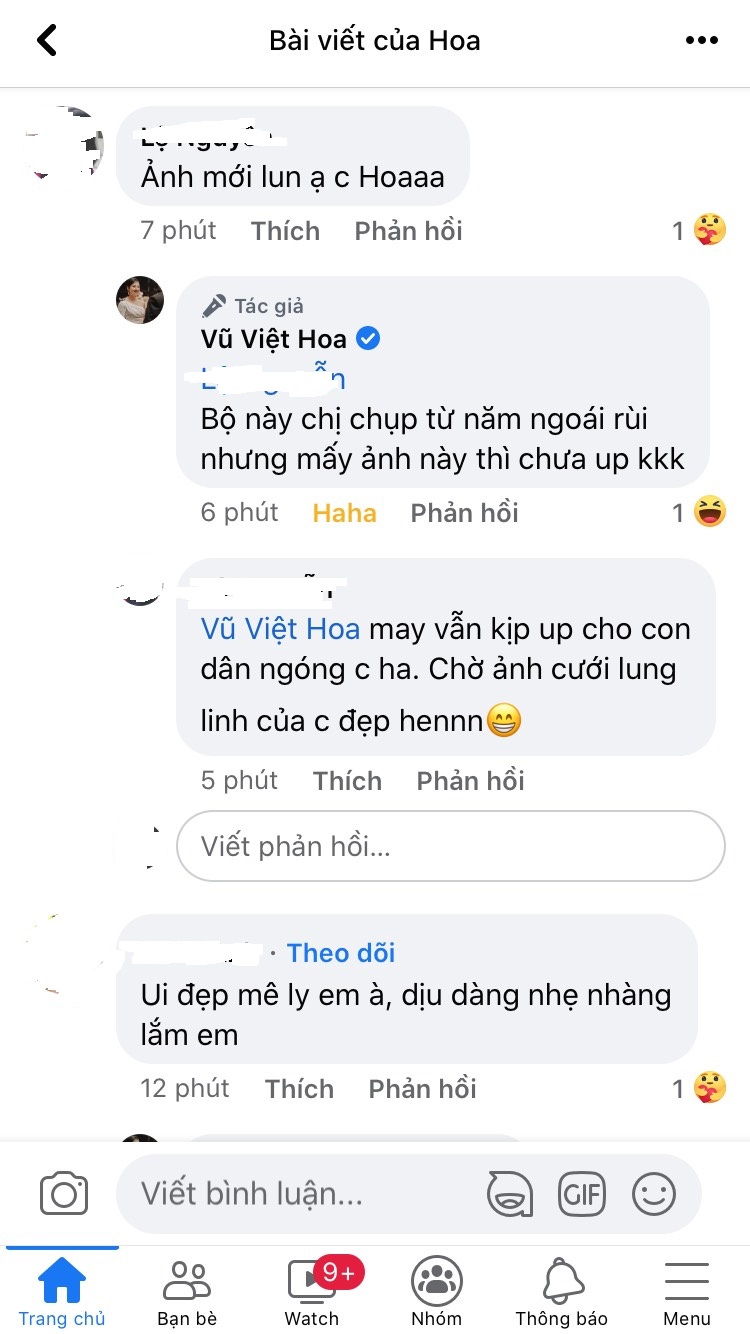
Task: Open the sticker picker in the comment bar
Action: point(509,1193)
